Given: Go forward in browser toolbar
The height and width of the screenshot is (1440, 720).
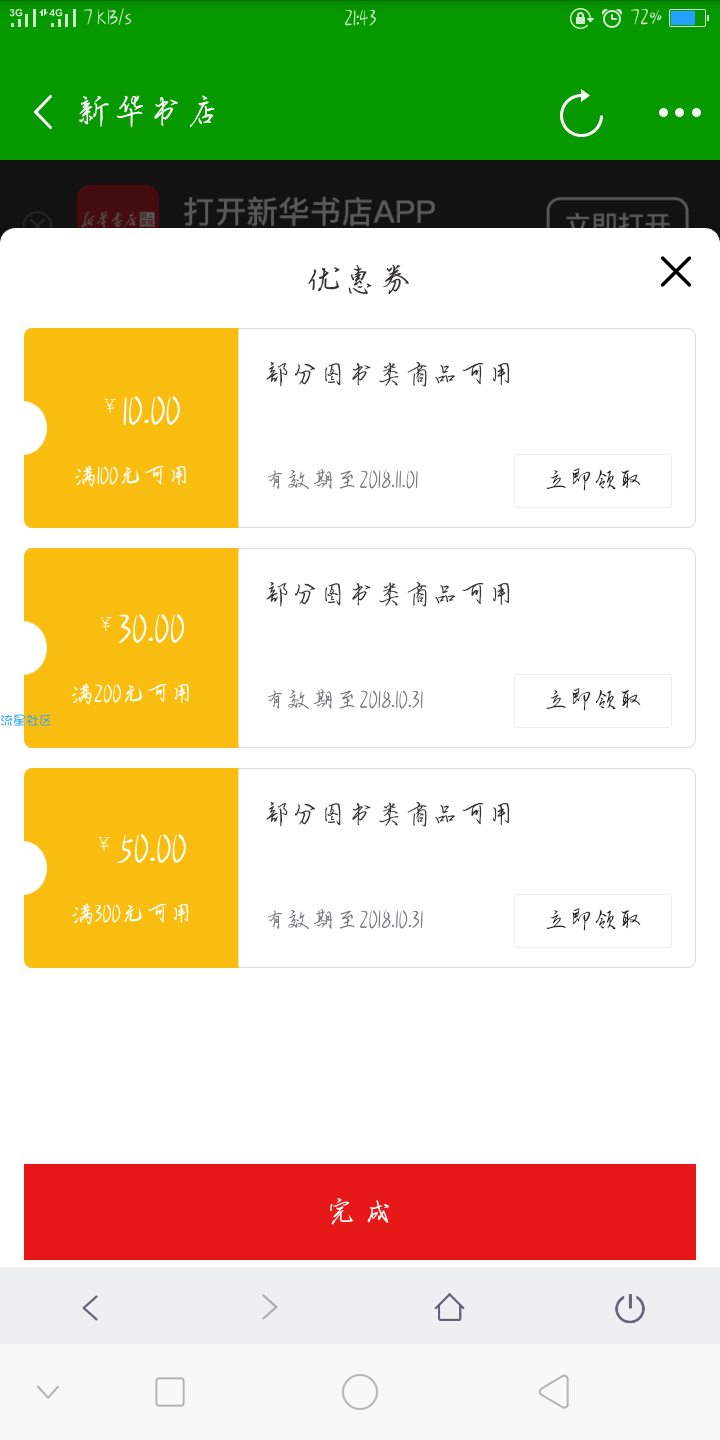Looking at the screenshot, I should [x=269, y=1307].
